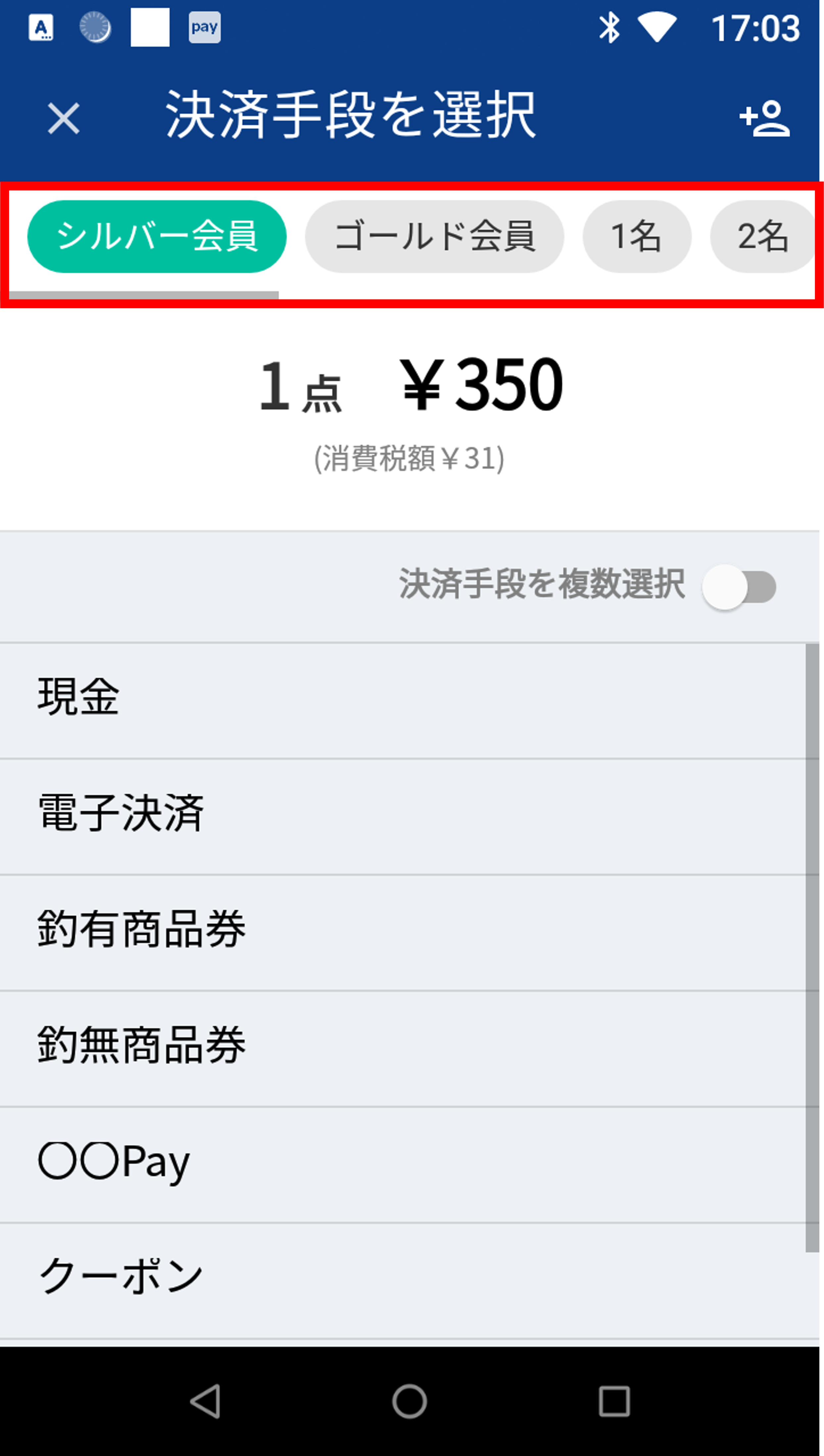Select the ゴールド会員 chip

pos(434,237)
